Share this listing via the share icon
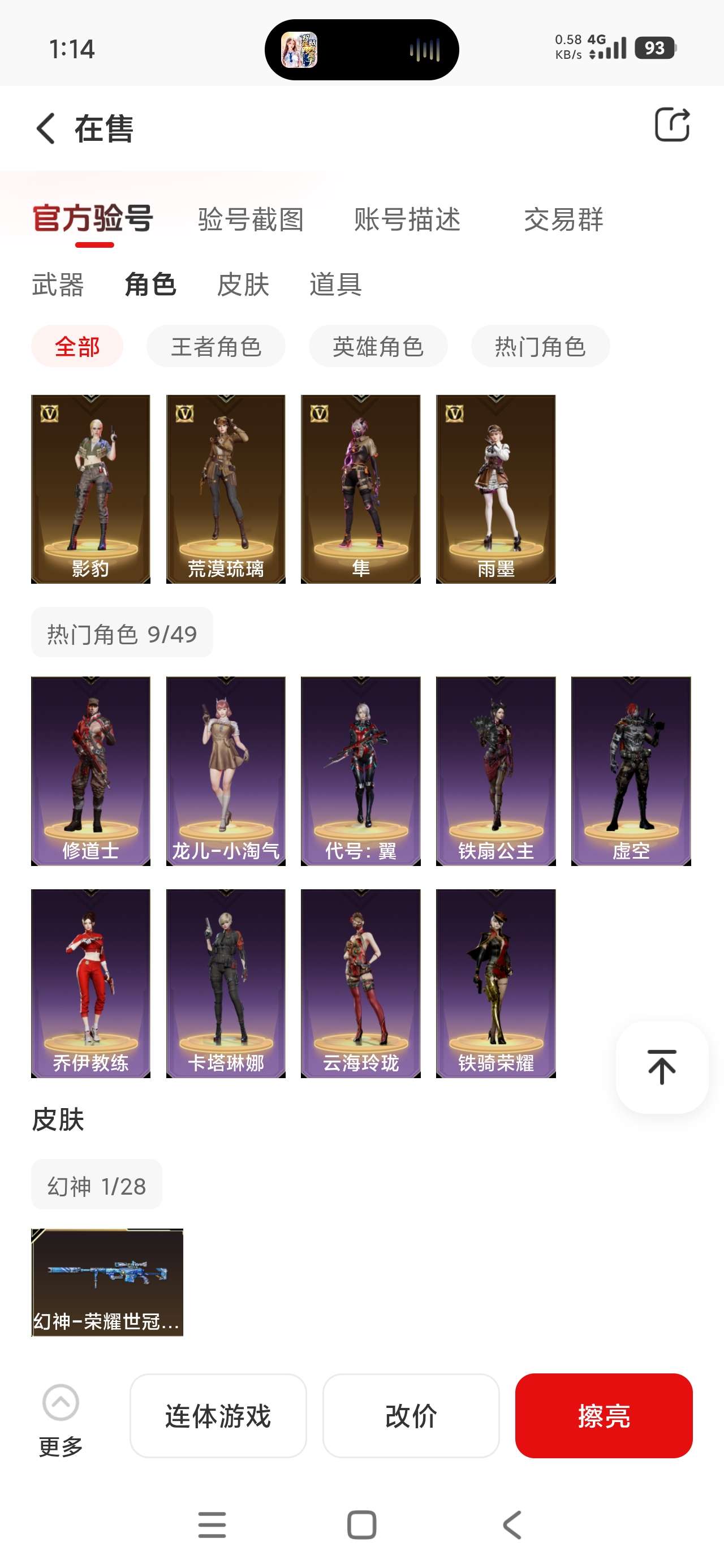 point(671,125)
